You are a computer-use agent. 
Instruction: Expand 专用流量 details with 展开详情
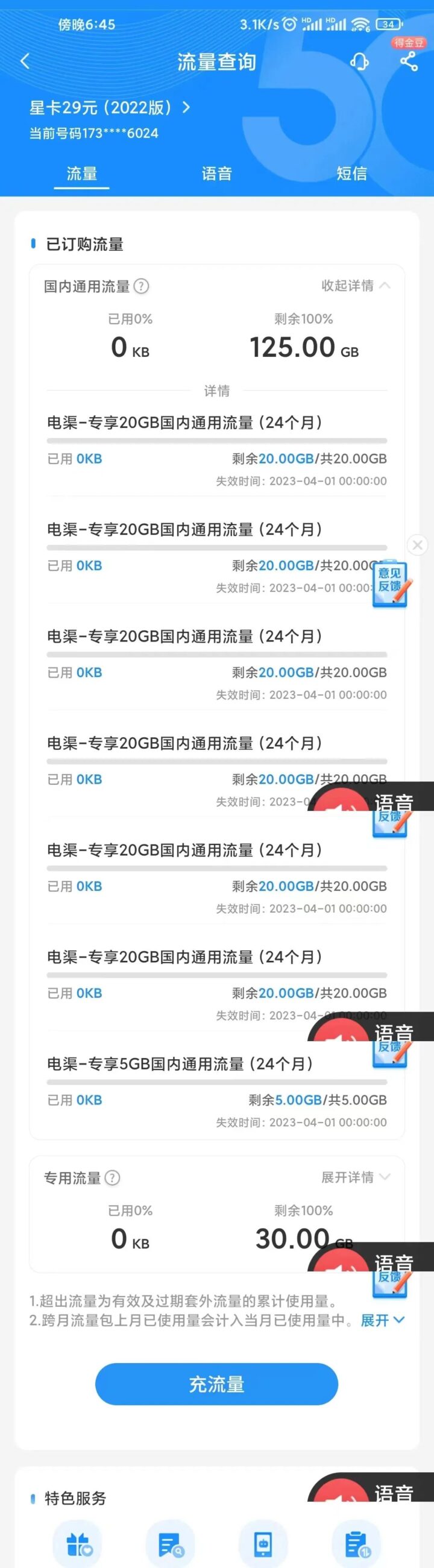coord(356,1177)
